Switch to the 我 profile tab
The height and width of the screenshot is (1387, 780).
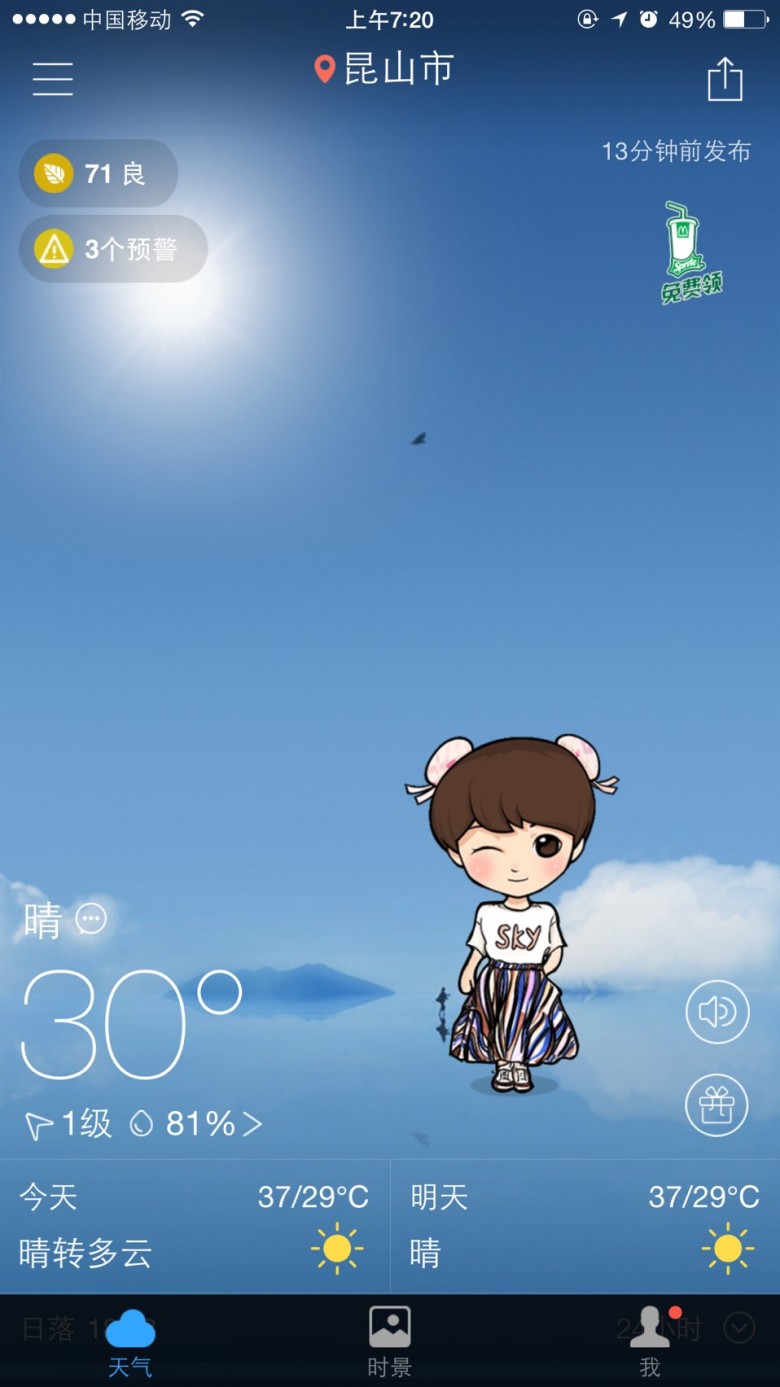click(x=650, y=1341)
